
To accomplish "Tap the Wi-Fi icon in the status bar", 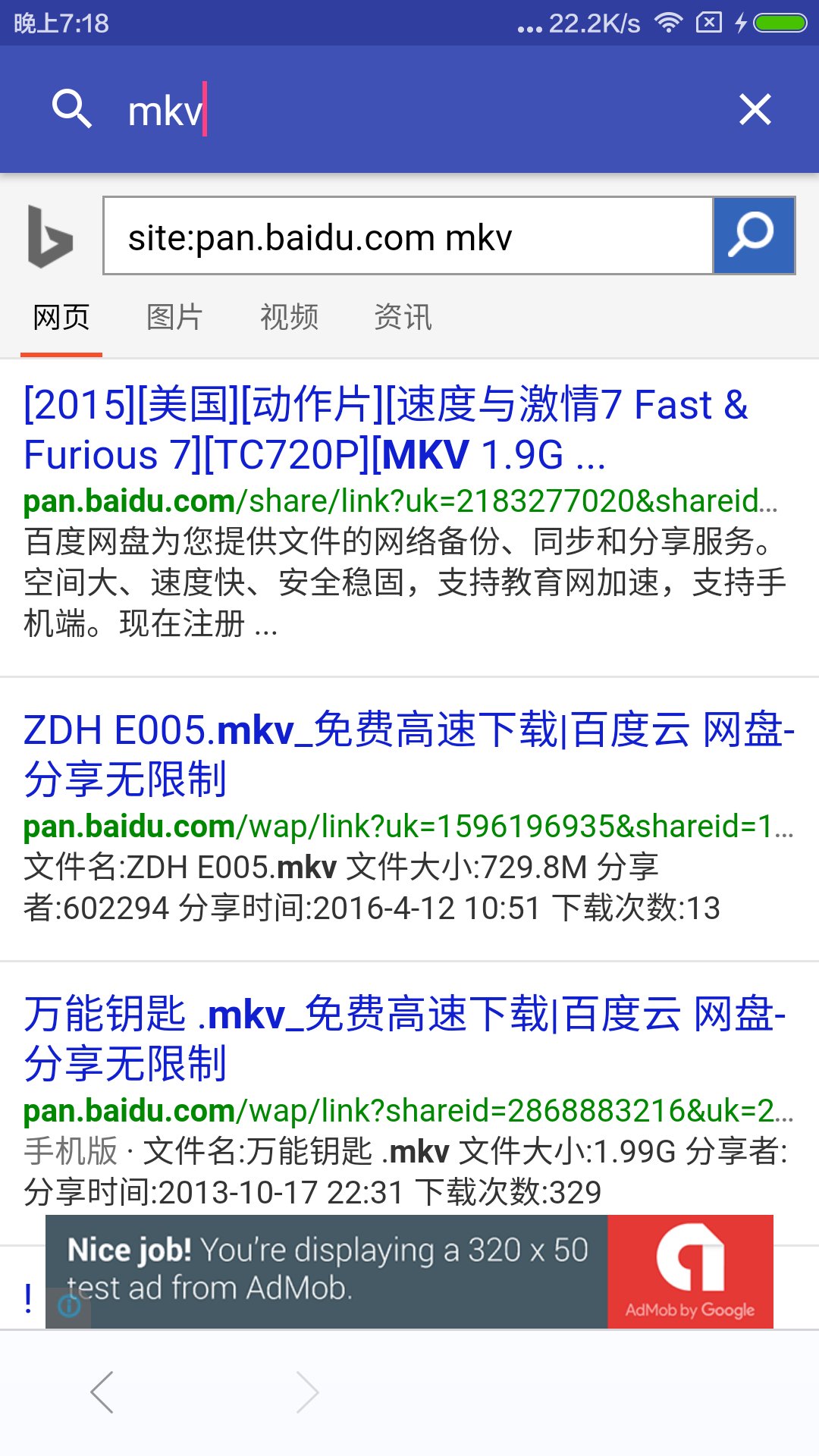I will tap(667, 23).
